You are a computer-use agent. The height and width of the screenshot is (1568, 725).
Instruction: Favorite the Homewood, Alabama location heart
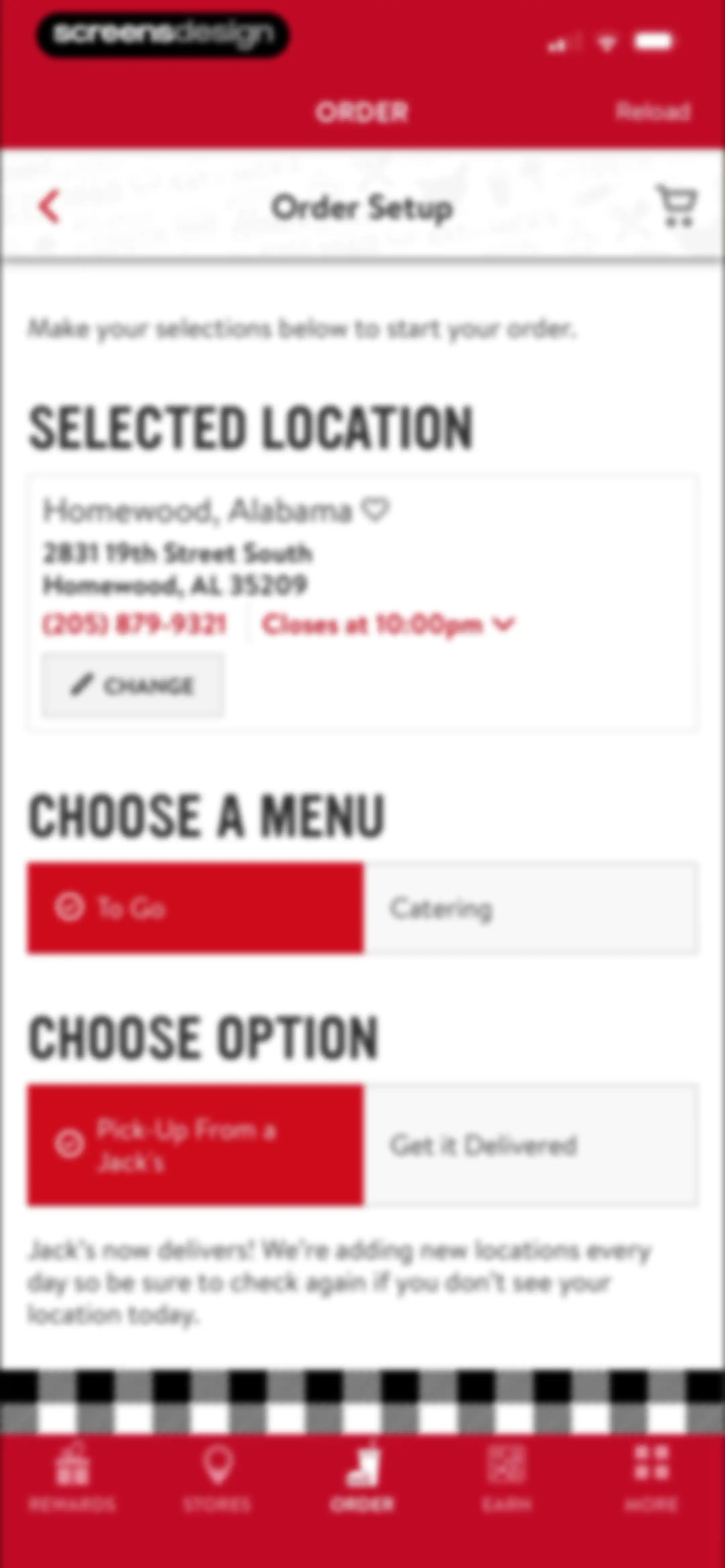(375, 509)
